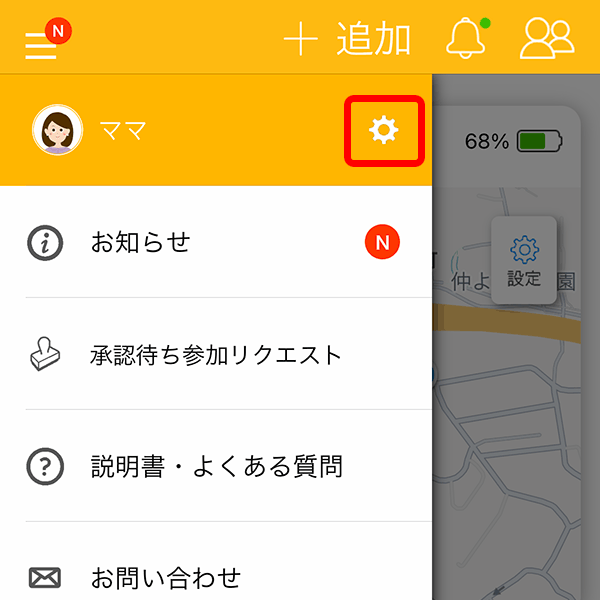Open 説明書・よくある質問
Viewport: 600px width, 600px height.
pos(215,466)
